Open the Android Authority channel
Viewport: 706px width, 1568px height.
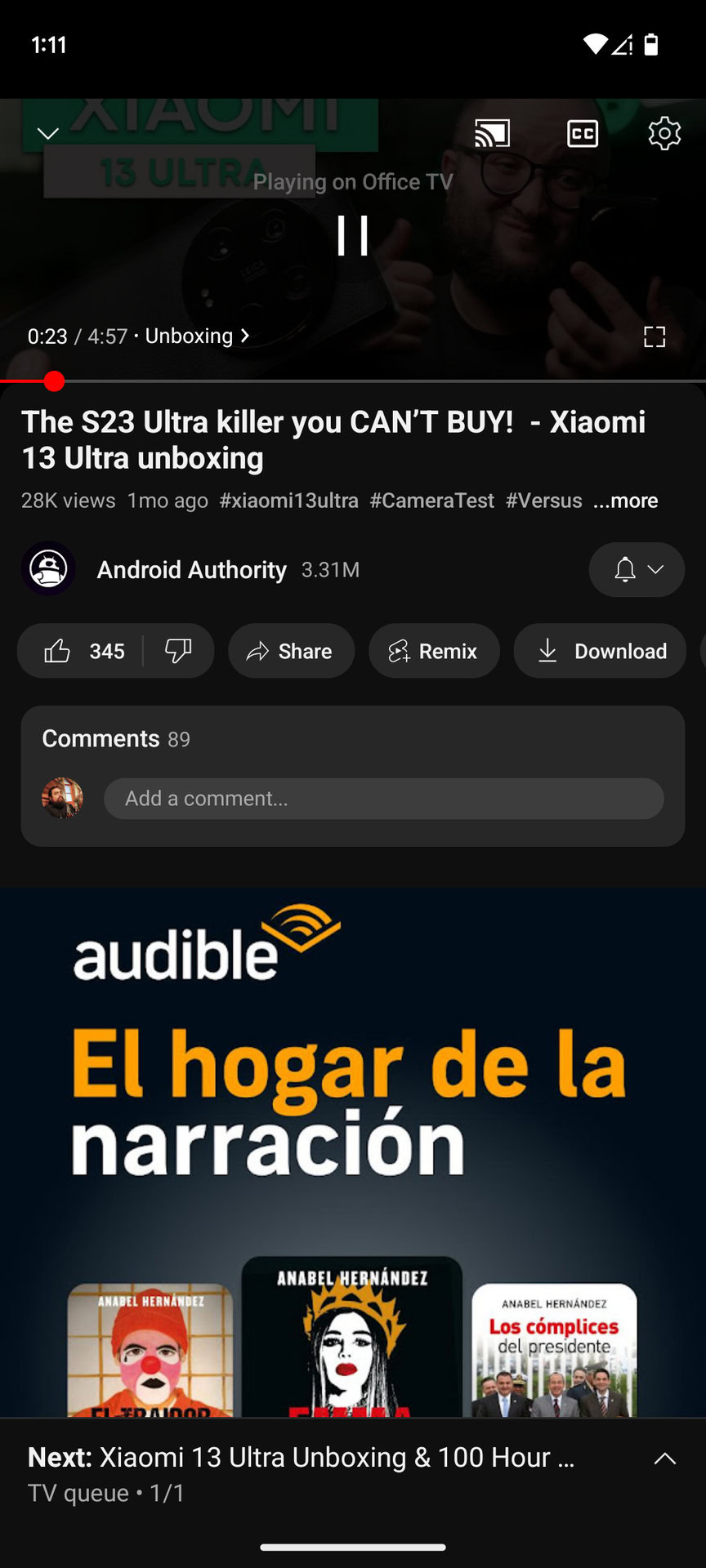191,569
